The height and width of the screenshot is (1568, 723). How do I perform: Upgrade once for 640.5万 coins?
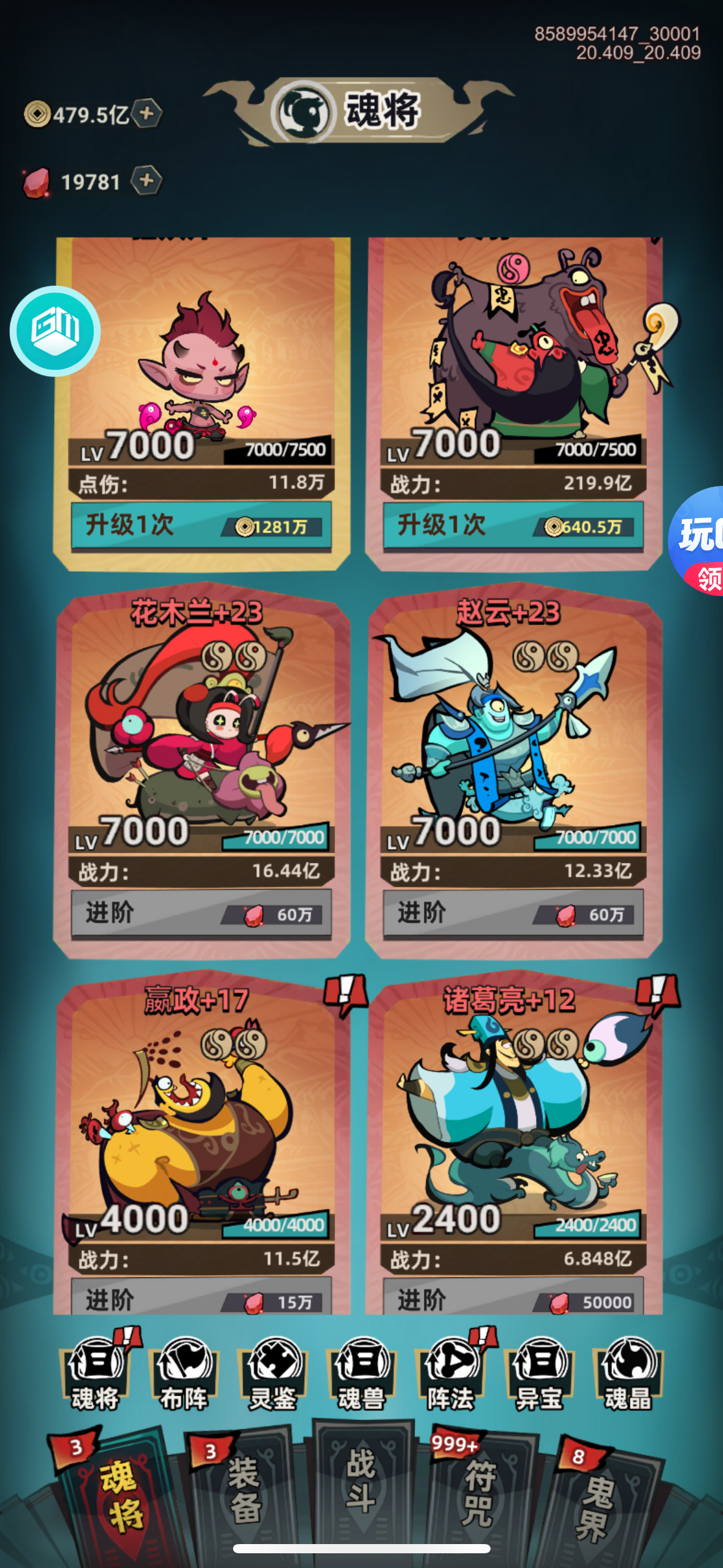point(513,526)
